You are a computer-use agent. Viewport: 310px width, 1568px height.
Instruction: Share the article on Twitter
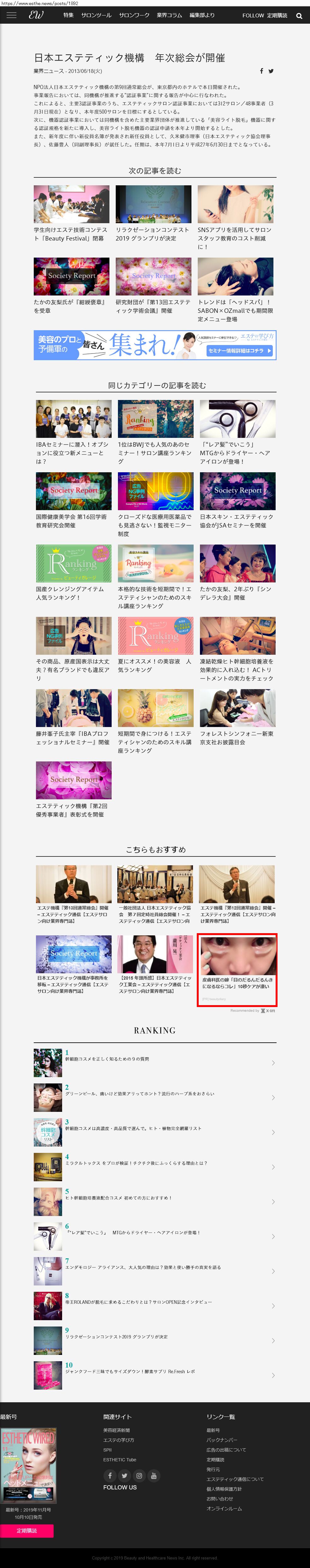(271, 71)
